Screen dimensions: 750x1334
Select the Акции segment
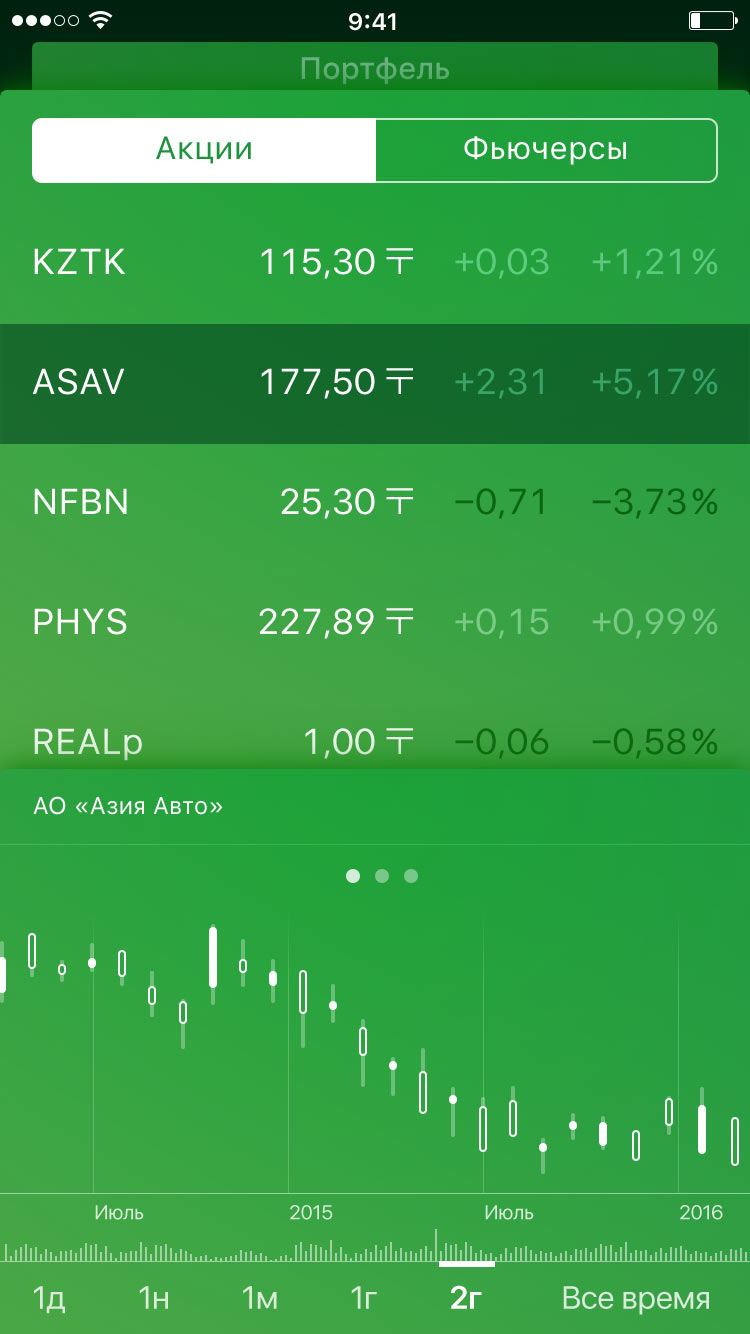[x=204, y=150]
